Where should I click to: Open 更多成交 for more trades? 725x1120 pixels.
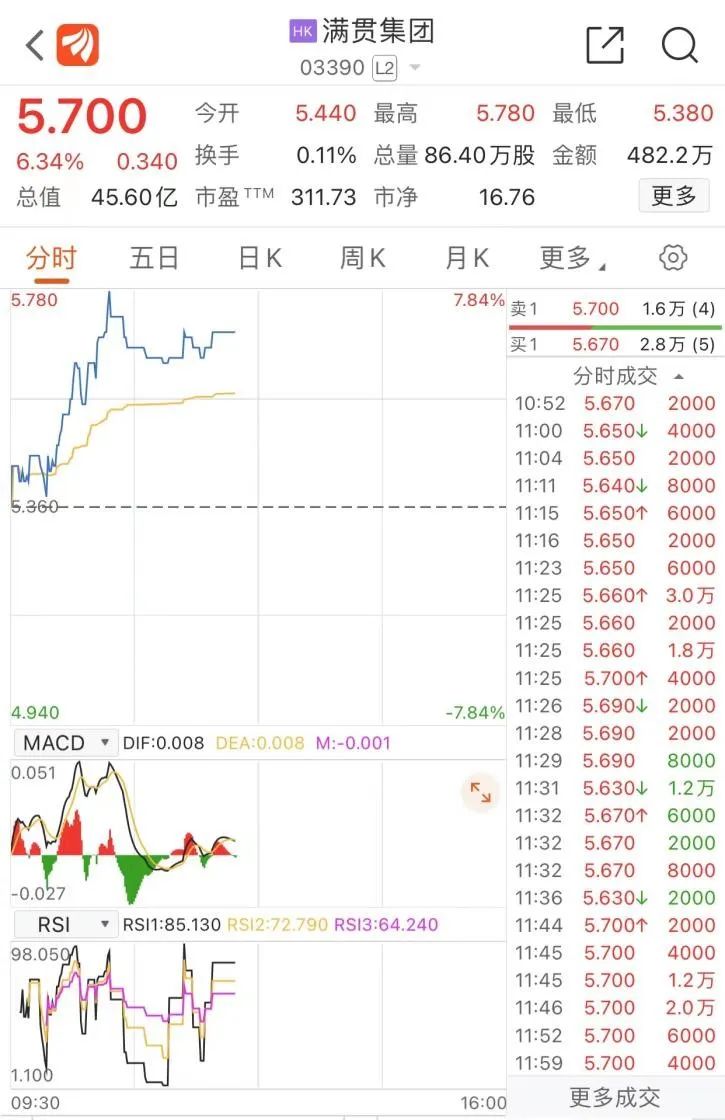pos(615,1096)
